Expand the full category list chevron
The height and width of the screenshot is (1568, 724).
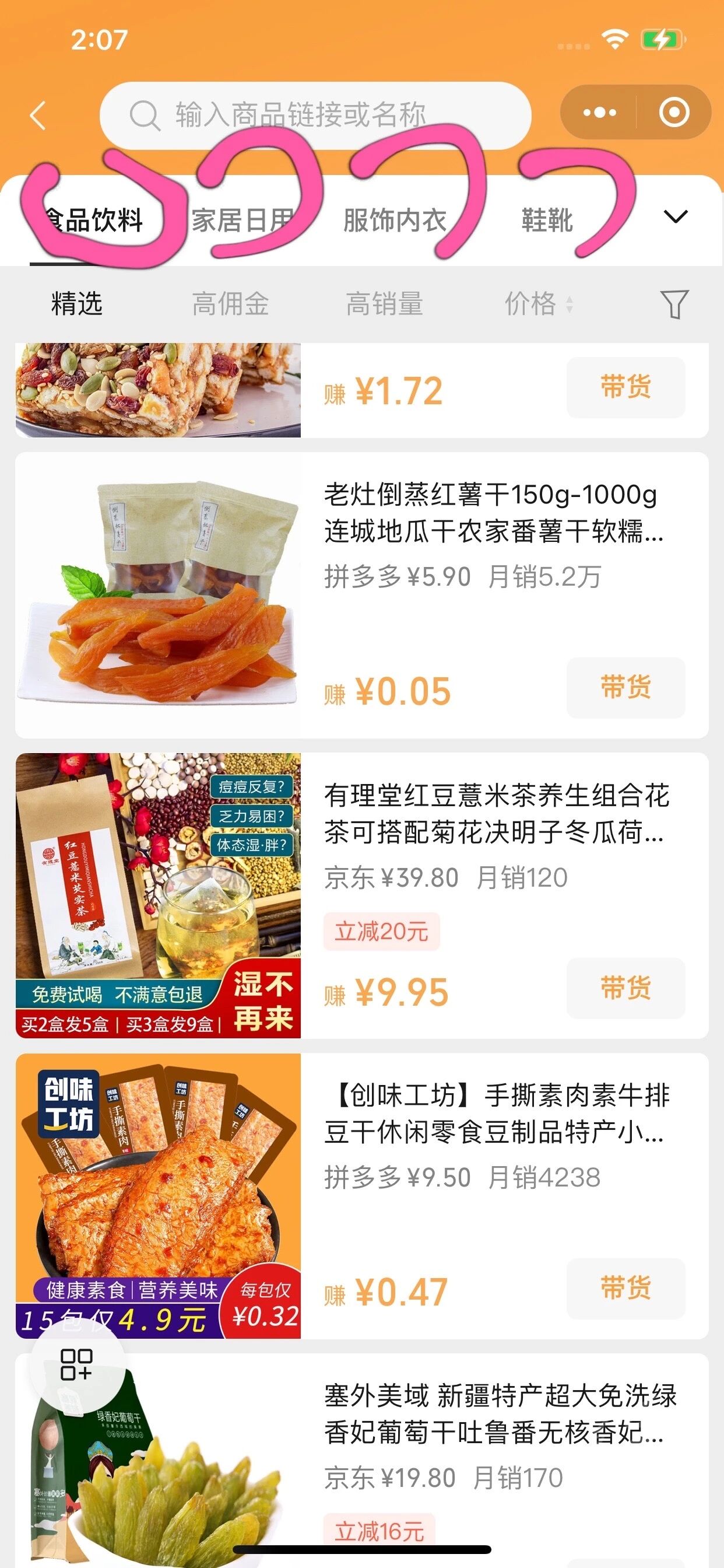coord(676,216)
